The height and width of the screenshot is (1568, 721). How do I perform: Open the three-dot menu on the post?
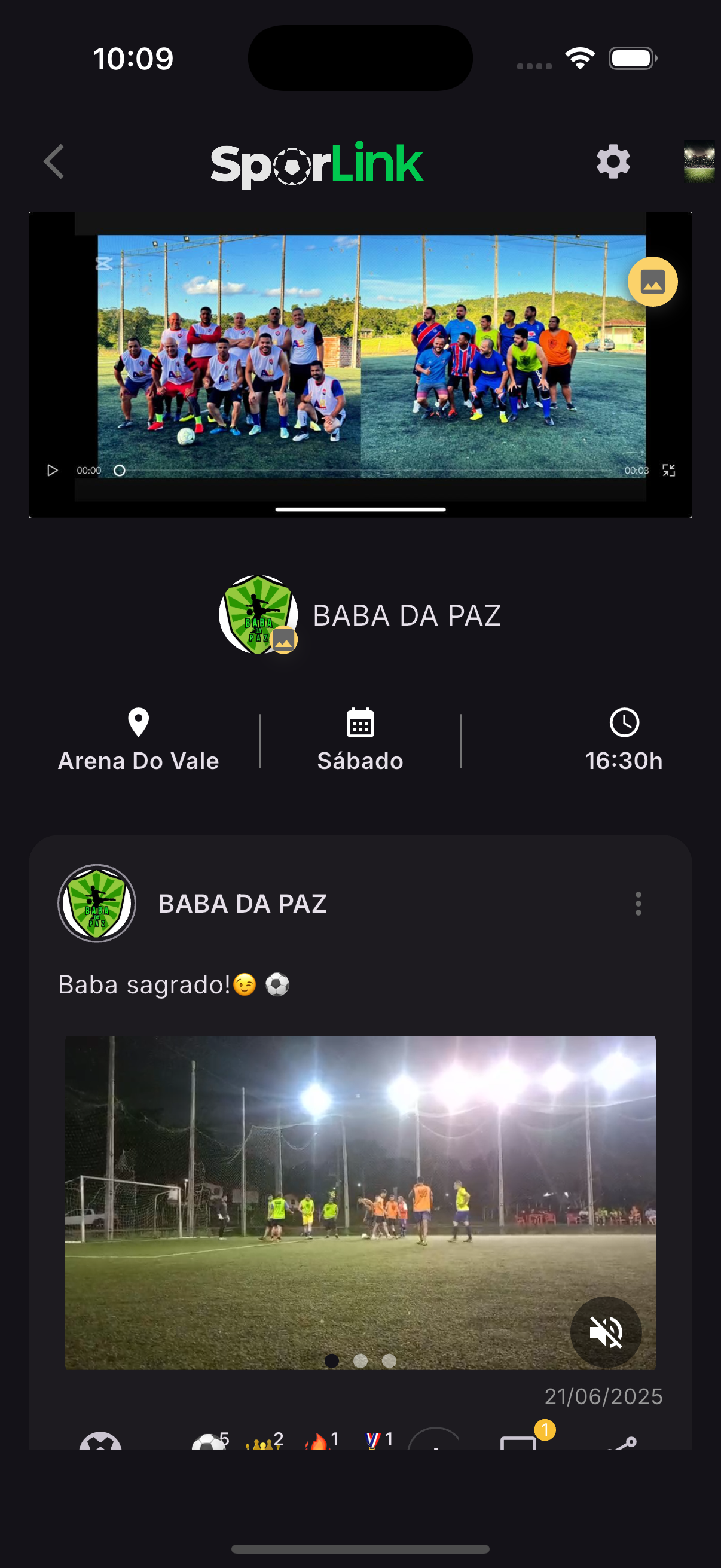point(637,904)
